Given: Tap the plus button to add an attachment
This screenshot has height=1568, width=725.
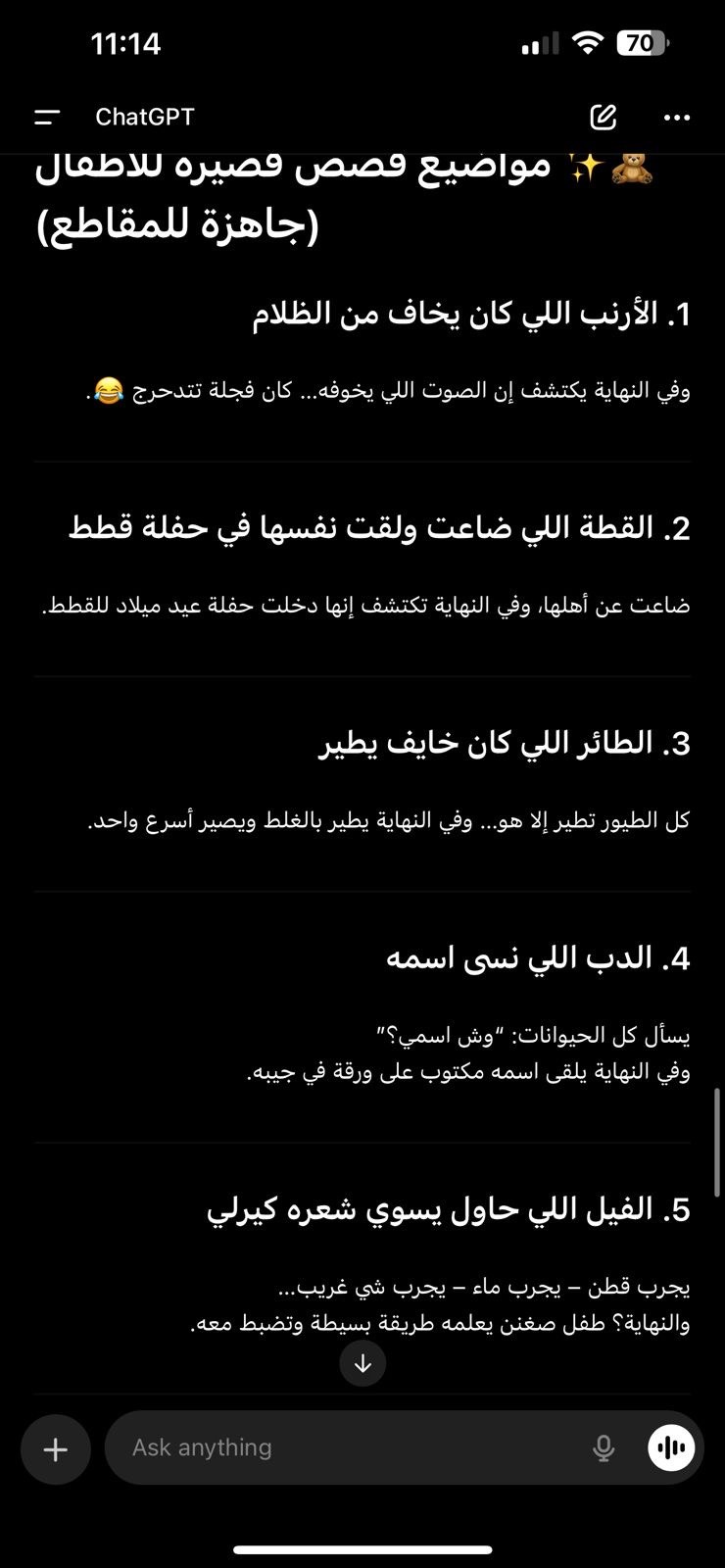Looking at the screenshot, I should click(56, 1448).
